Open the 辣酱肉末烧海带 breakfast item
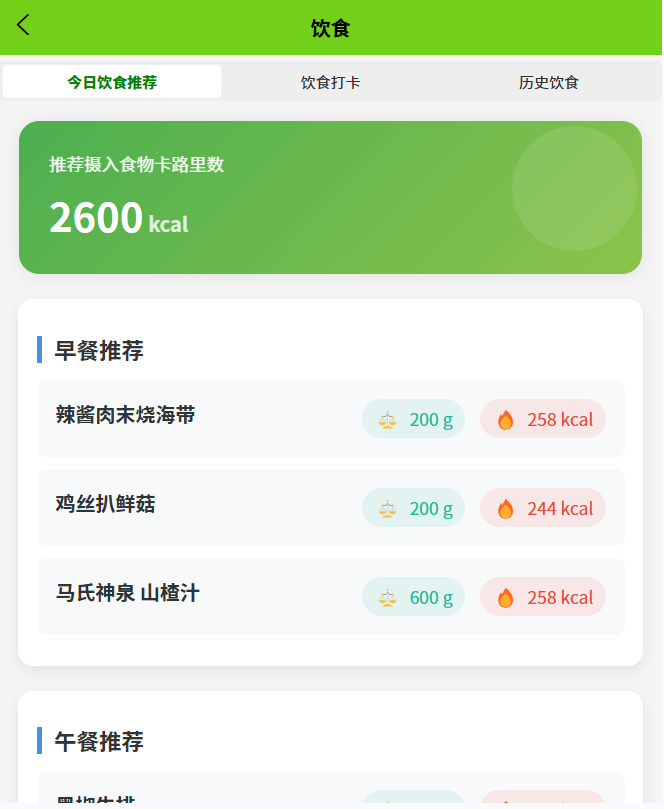664x809 pixels. coord(331,418)
